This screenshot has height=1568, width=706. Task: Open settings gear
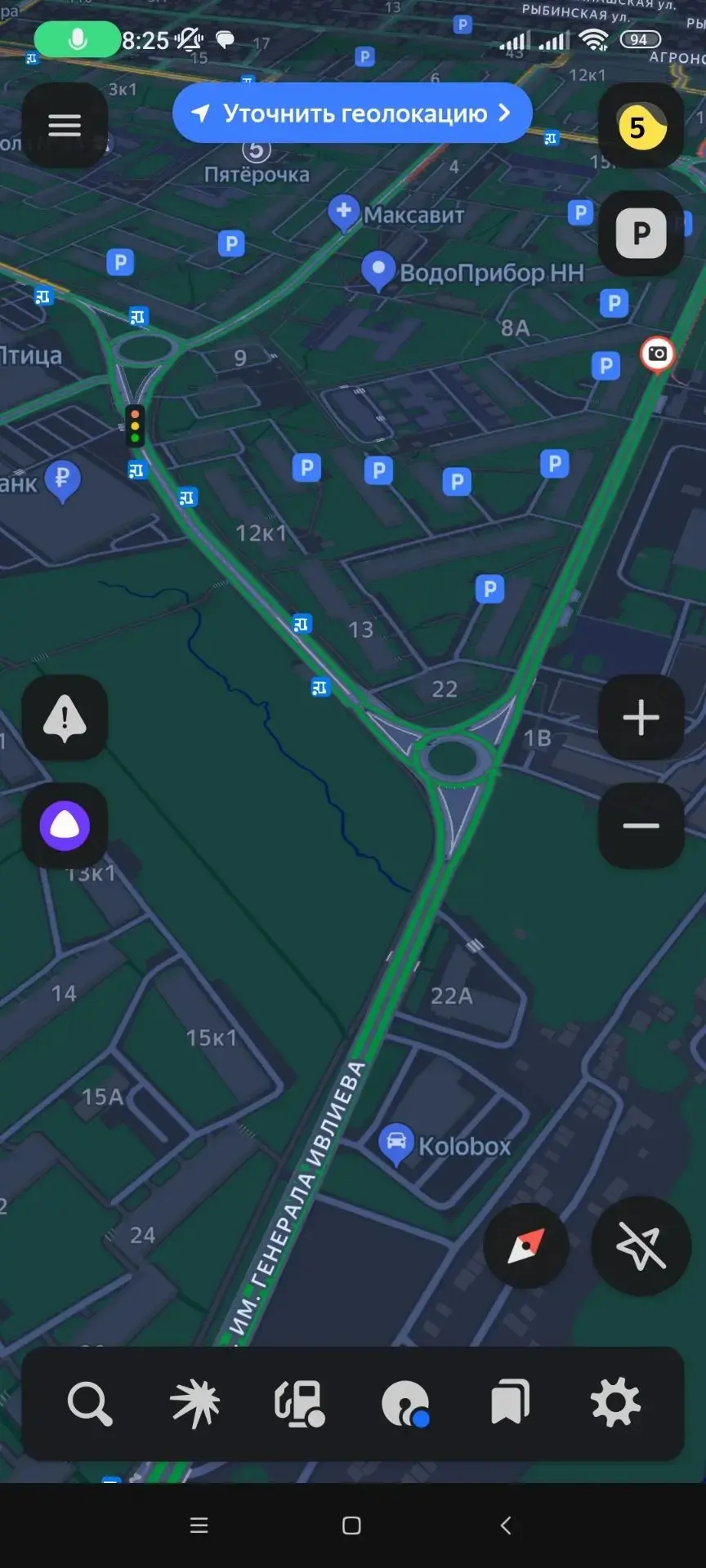pos(615,1402)
